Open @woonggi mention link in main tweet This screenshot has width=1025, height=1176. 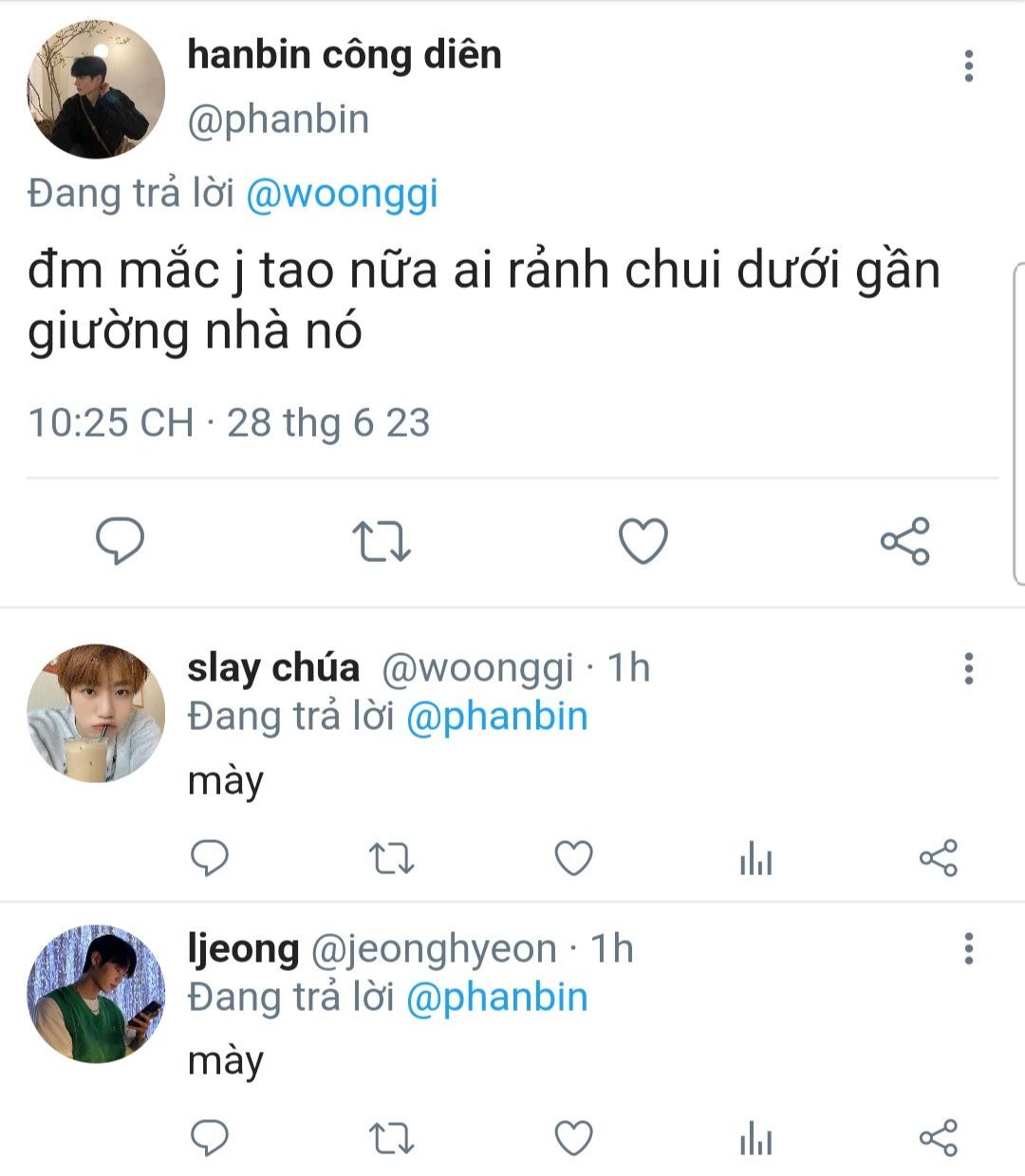[x=342, y=194]
